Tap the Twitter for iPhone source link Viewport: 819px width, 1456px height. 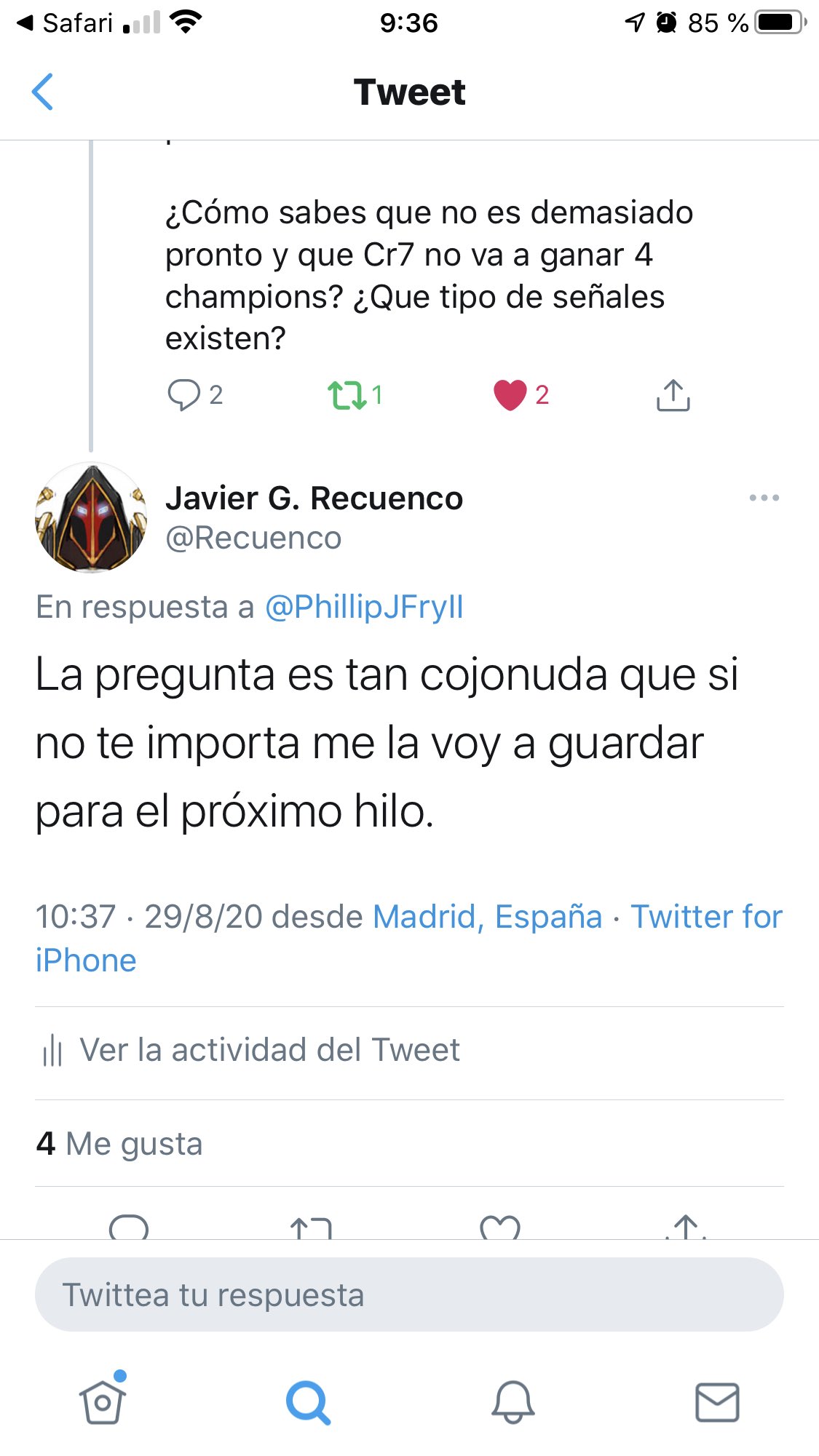[x=705, y=917]
